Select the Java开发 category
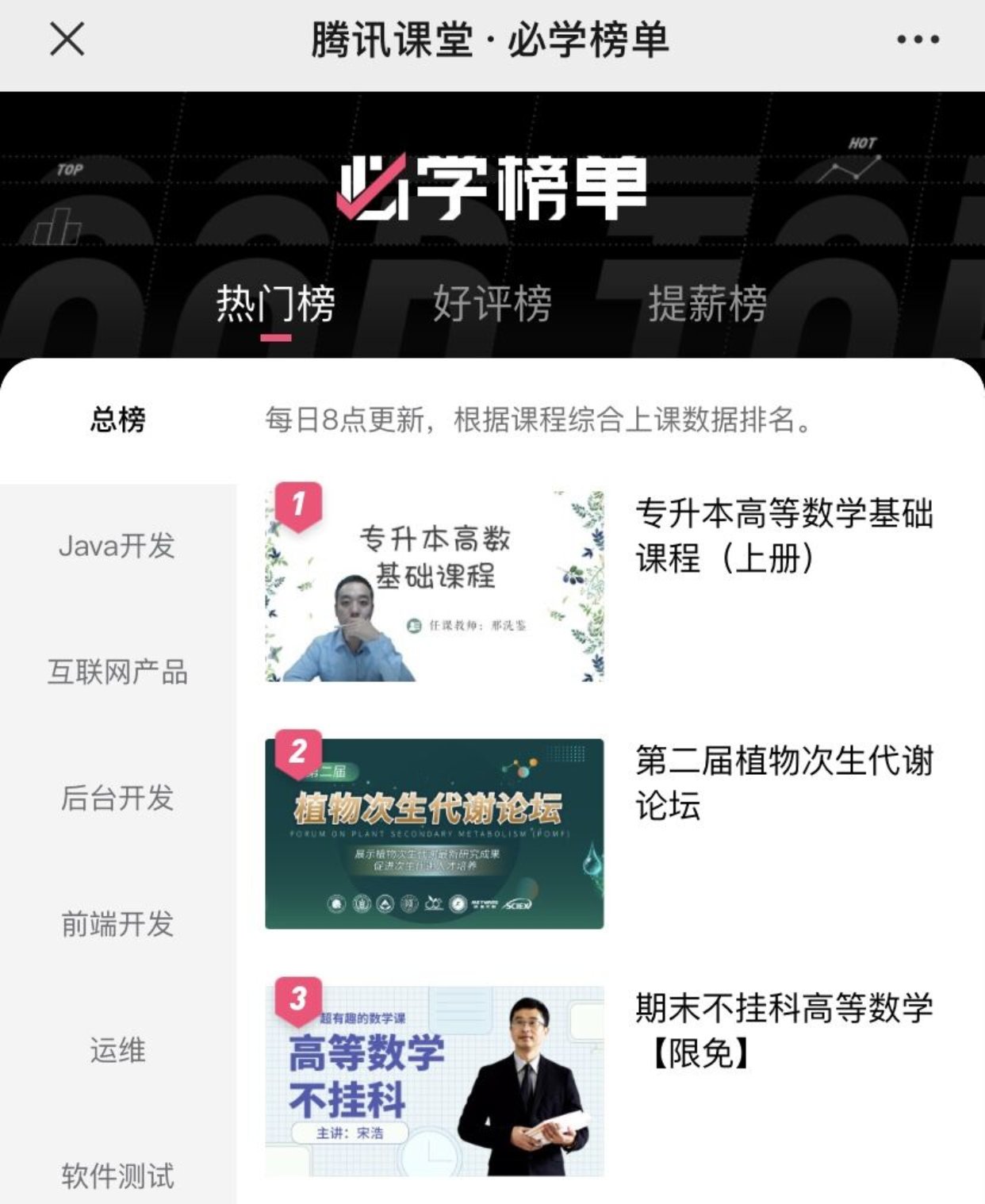Screen dimensions: 985x1204 click(117, 546)
